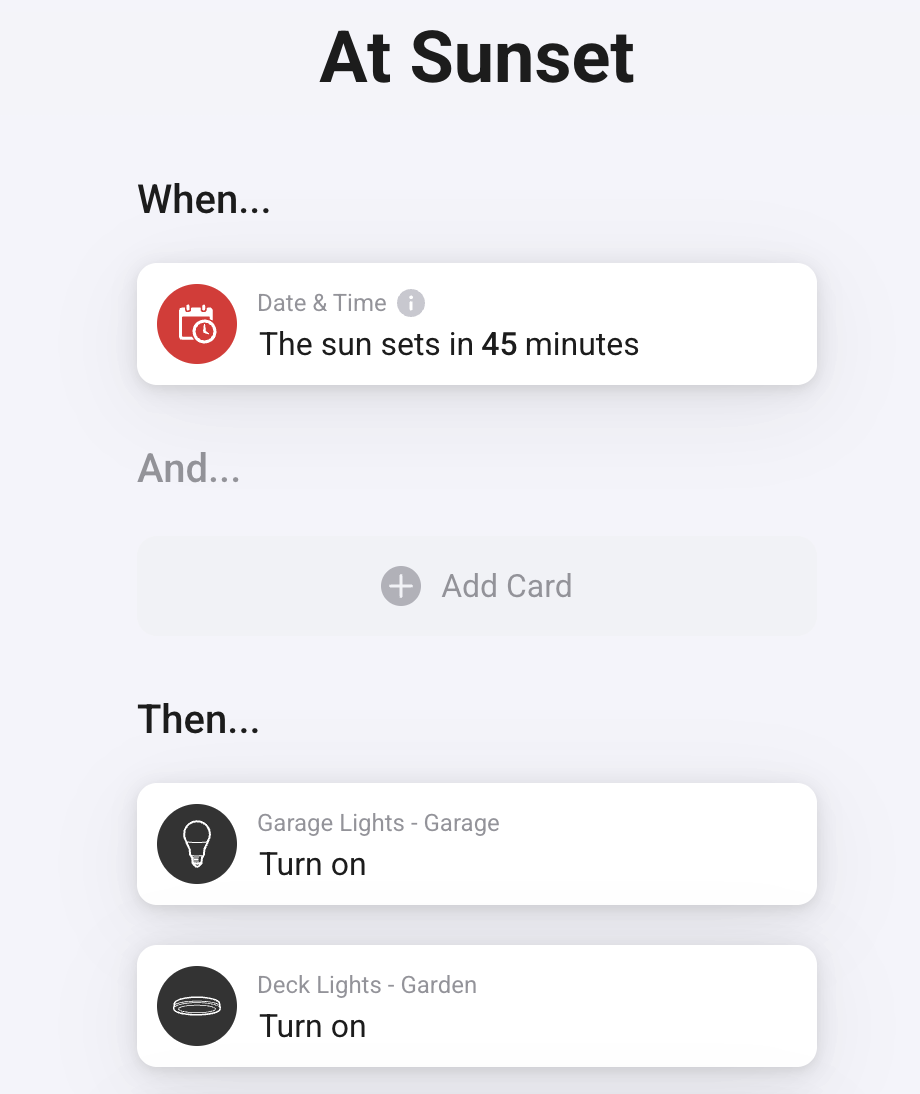
Task: Add a card to the And section
Action: pyautogui.click(x=476, y=586)
